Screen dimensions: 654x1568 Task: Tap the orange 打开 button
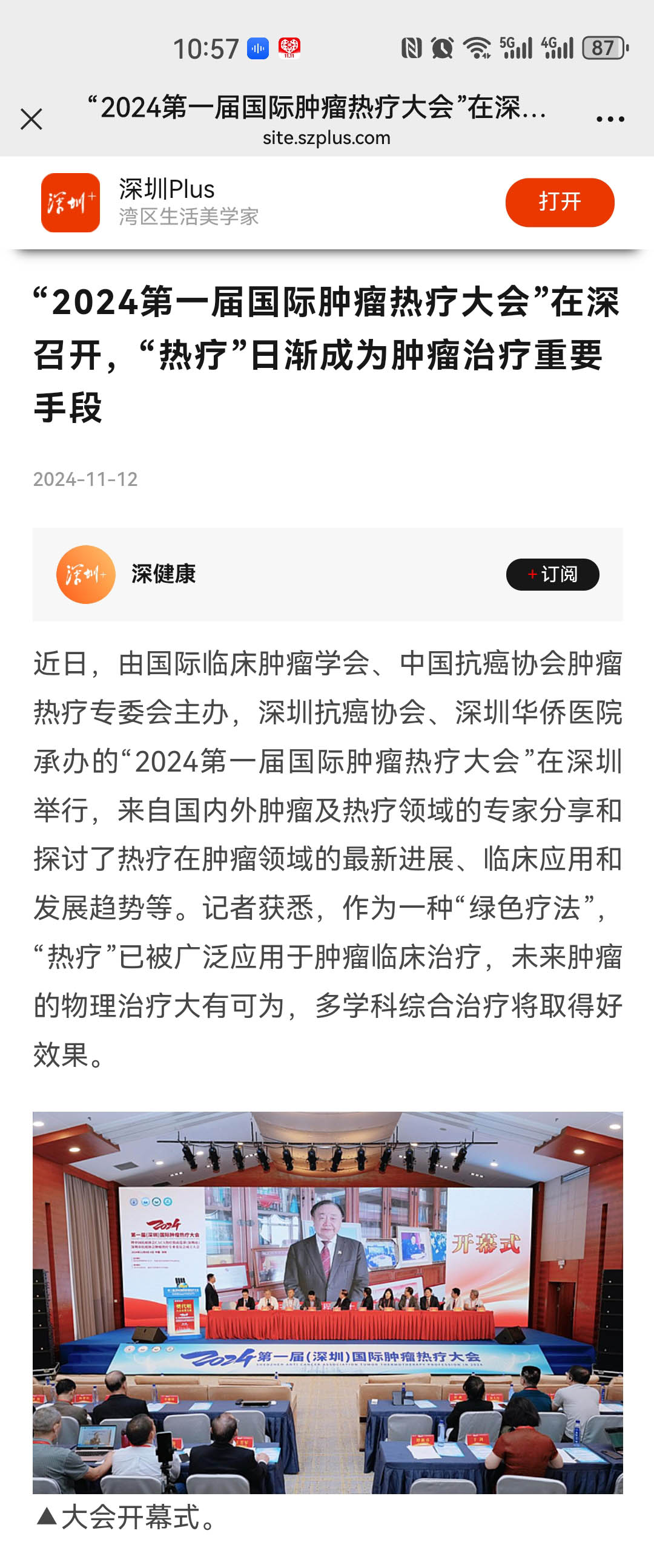coord(559,202)
